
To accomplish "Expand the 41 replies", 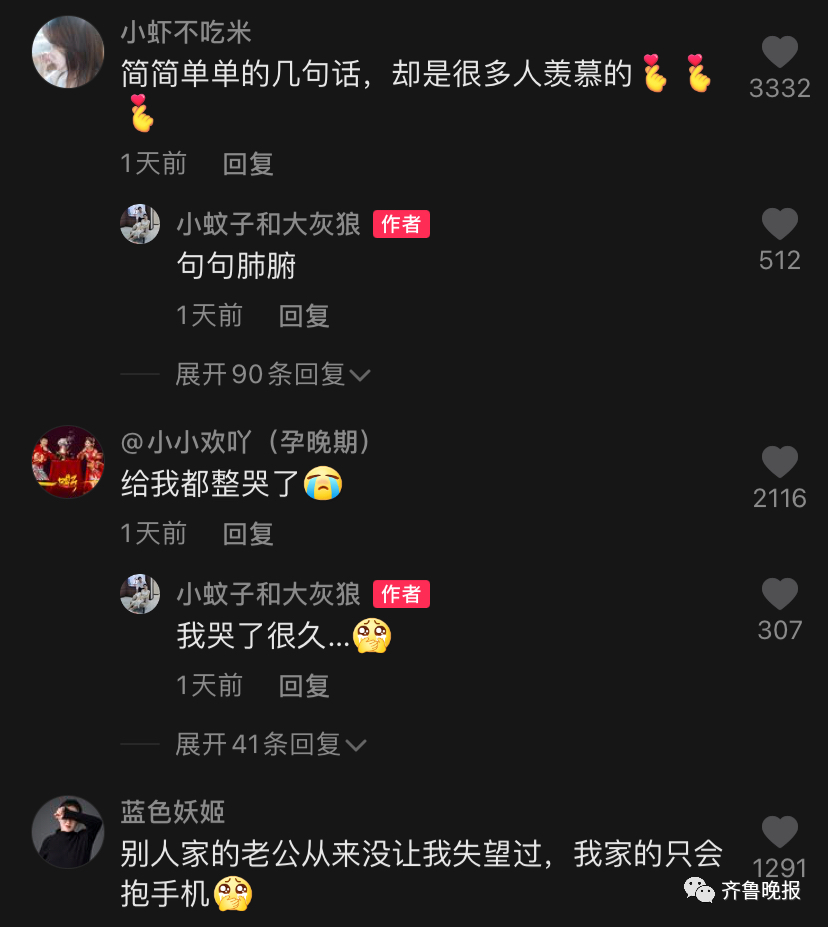I will (x=270, y=745).
